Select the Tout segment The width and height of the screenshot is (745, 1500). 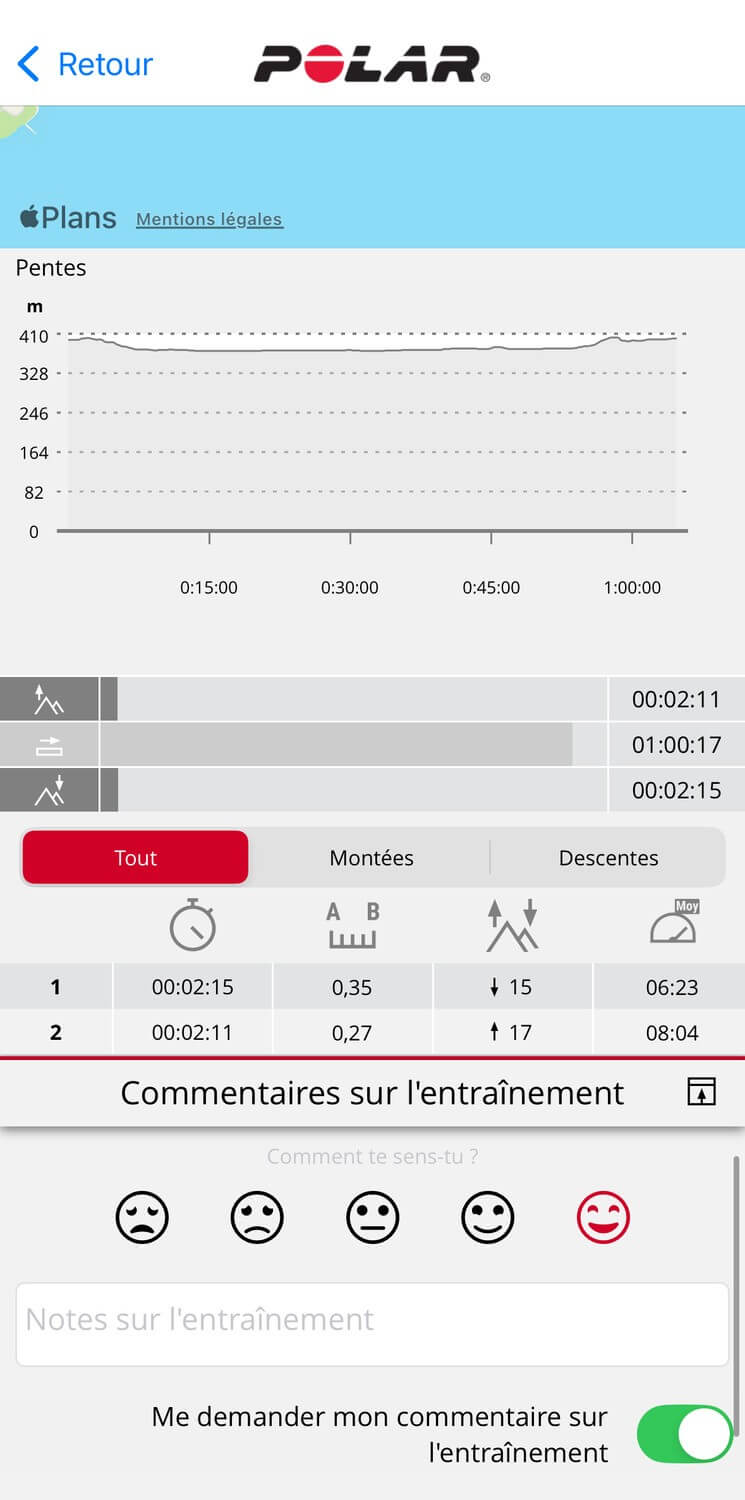(x=135, y=858)
